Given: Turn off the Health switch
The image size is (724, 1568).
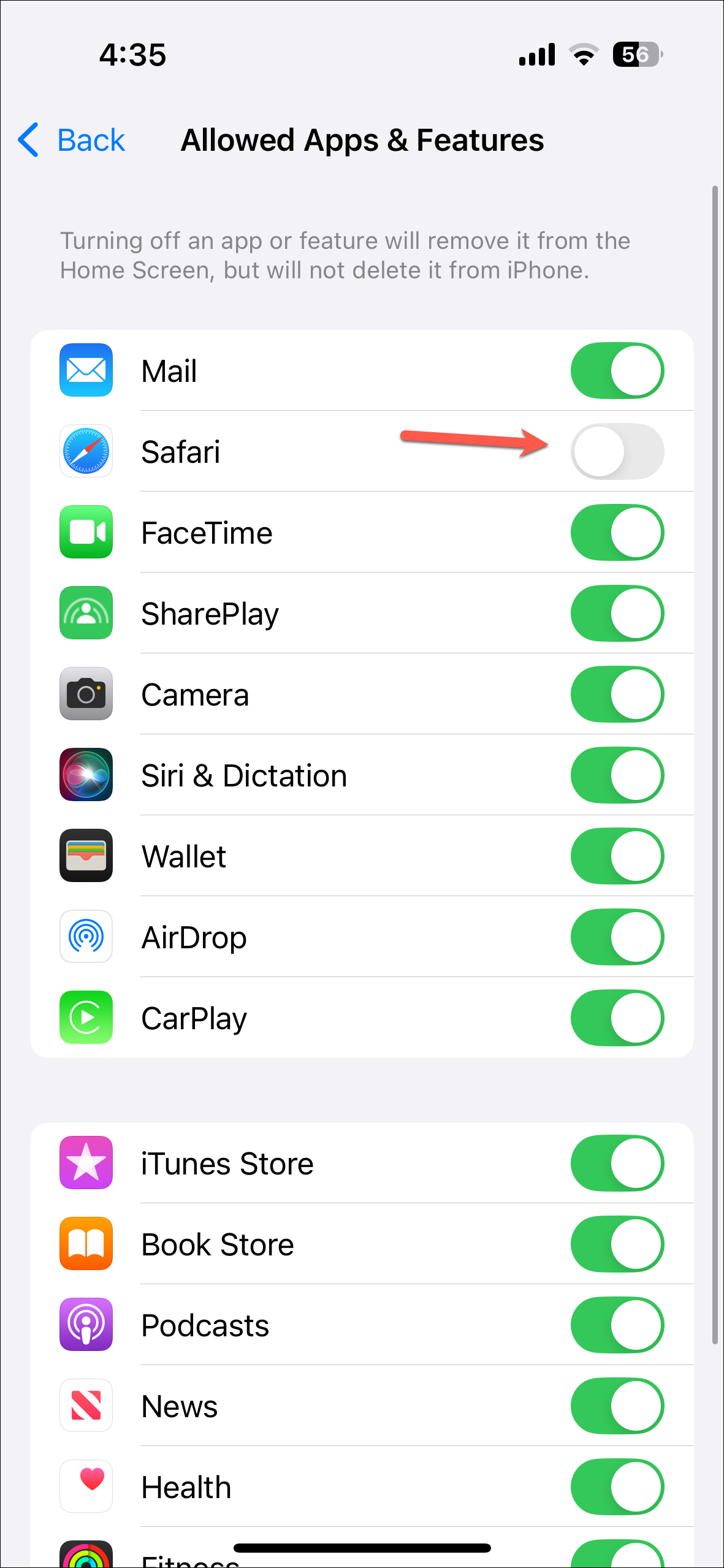Looking at the screenshot, I should point(617,1487).
